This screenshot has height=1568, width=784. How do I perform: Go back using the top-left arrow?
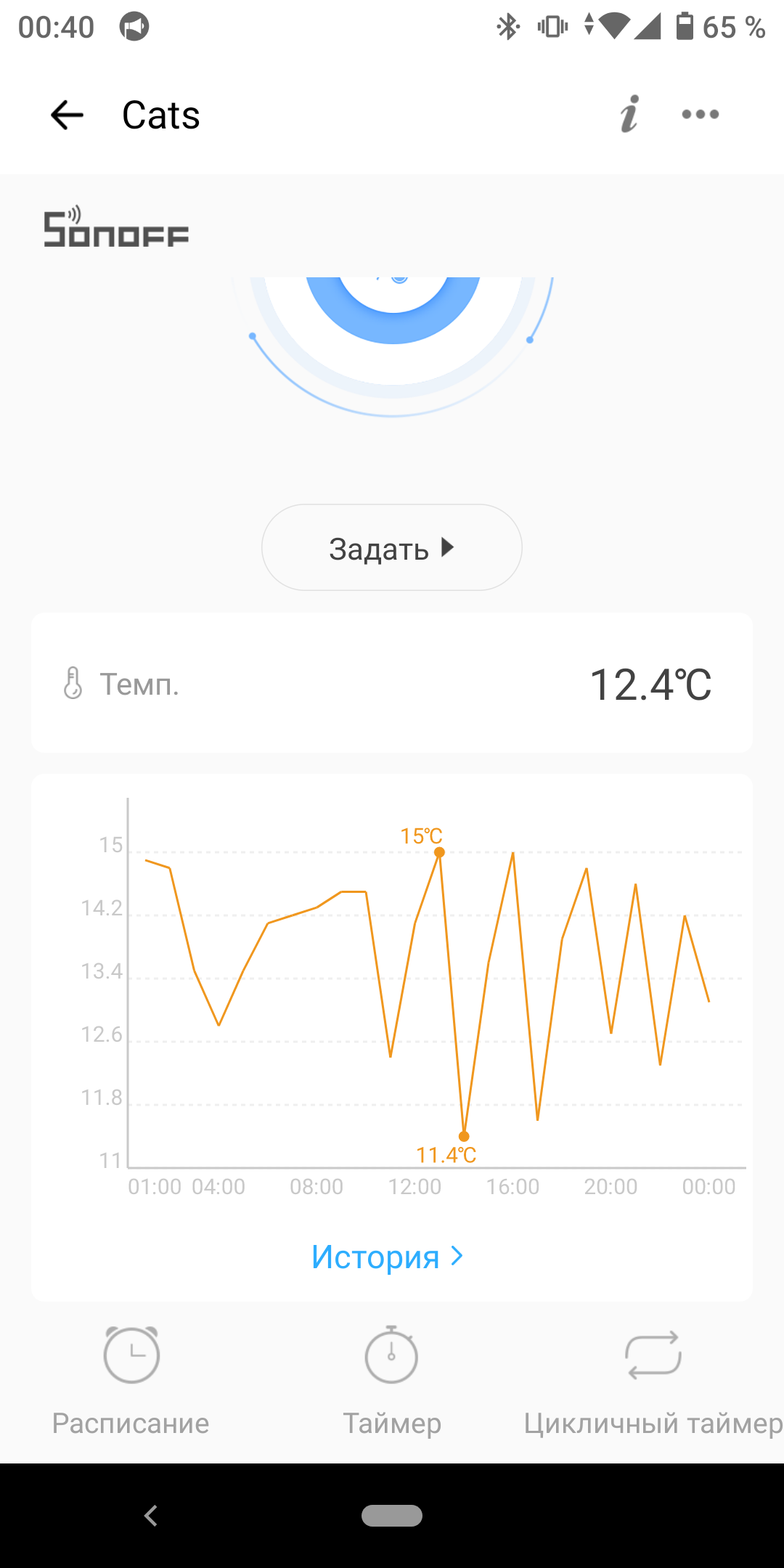pyautogui.click(x=68, y=115)
